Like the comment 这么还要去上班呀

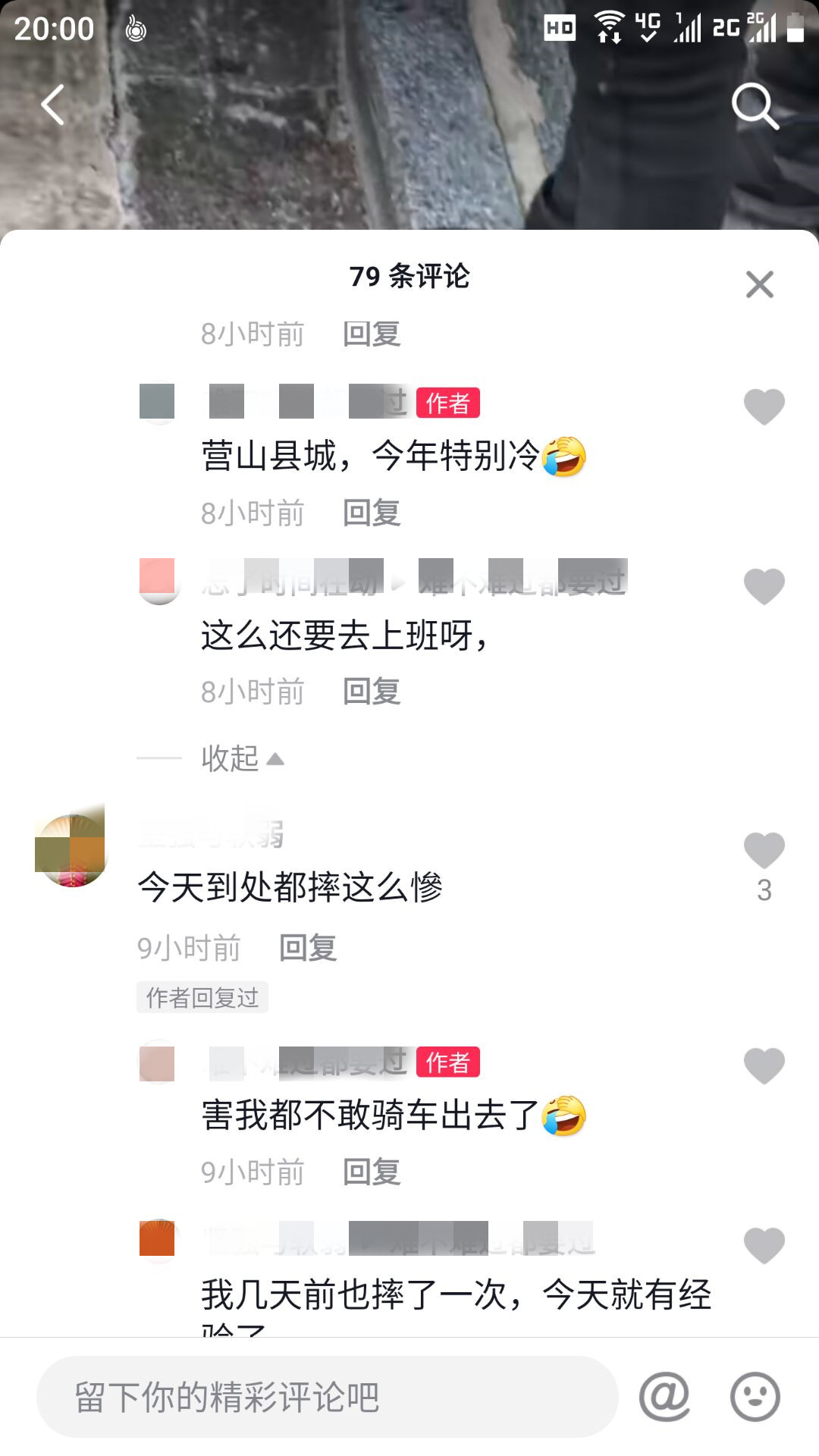[764, 586]
